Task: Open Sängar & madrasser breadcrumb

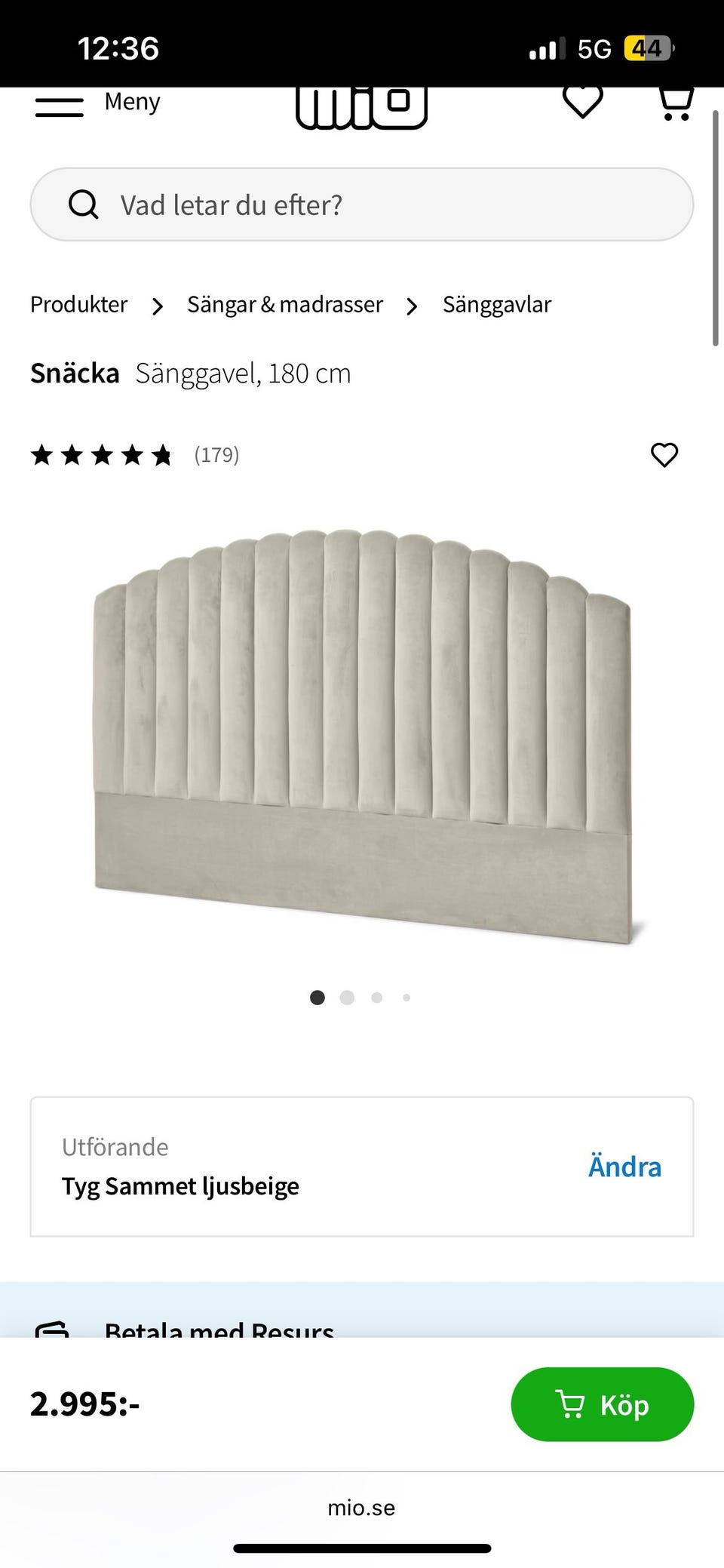Action: click(285, 305)
